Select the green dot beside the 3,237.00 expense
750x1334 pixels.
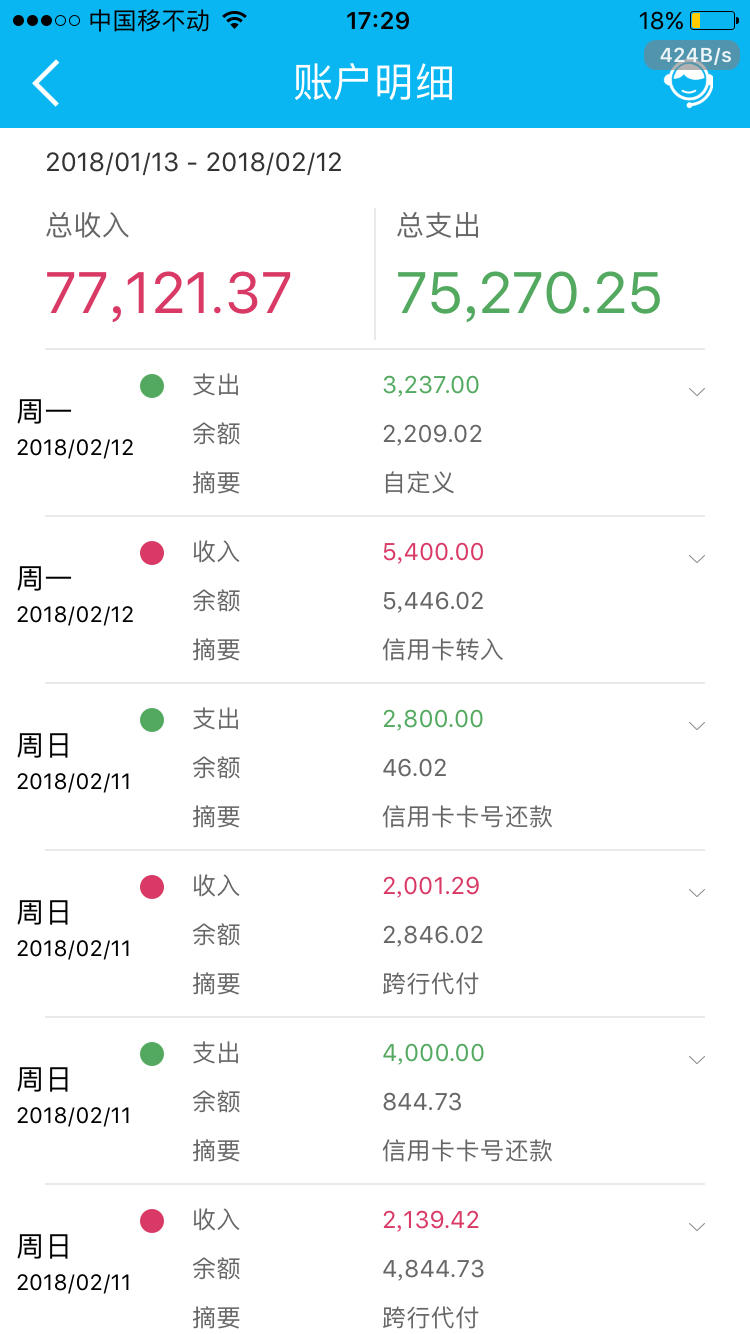point(152,386)
